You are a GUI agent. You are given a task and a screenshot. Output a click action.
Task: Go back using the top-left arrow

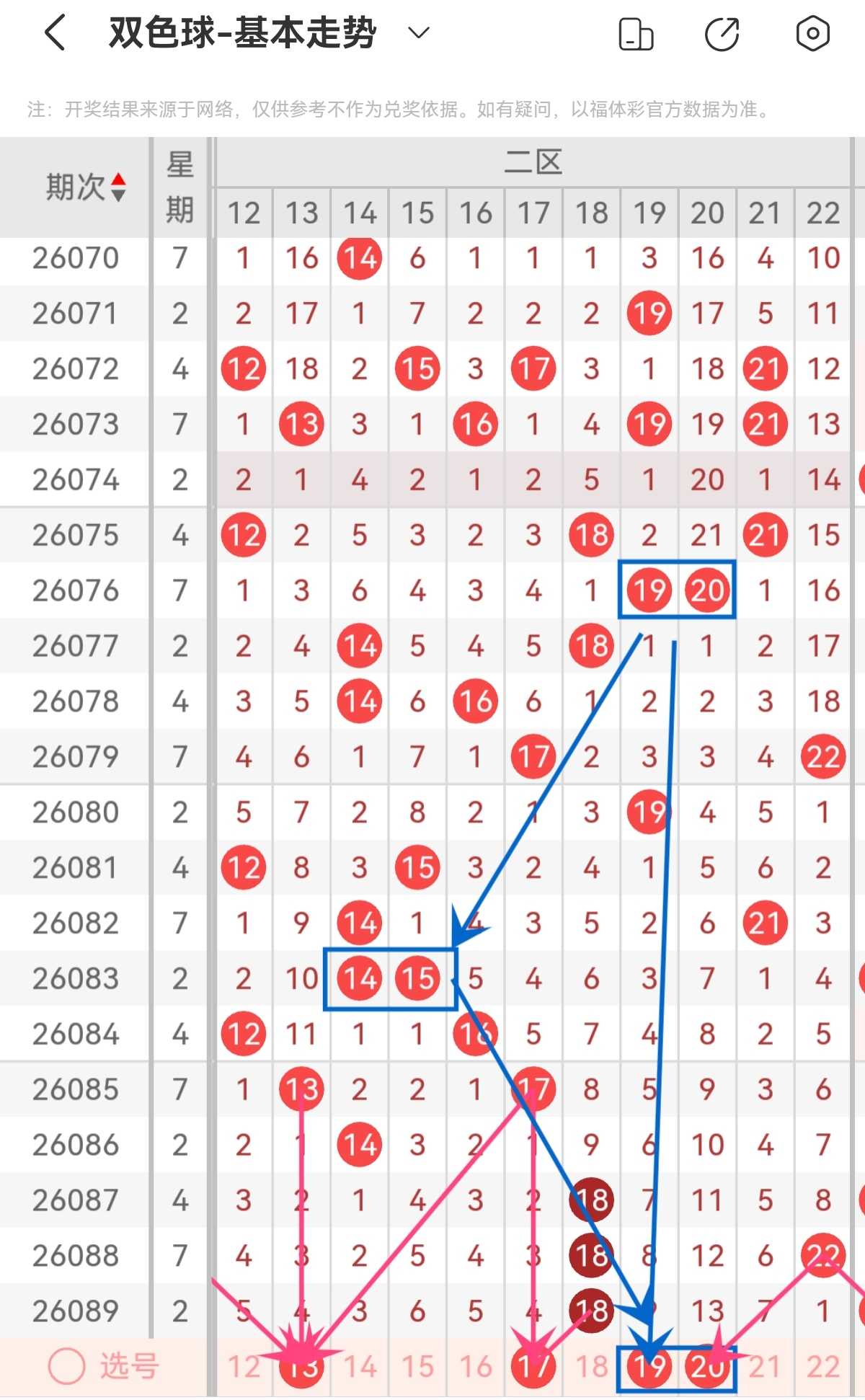pyautogui.click(x=56, y=33)
